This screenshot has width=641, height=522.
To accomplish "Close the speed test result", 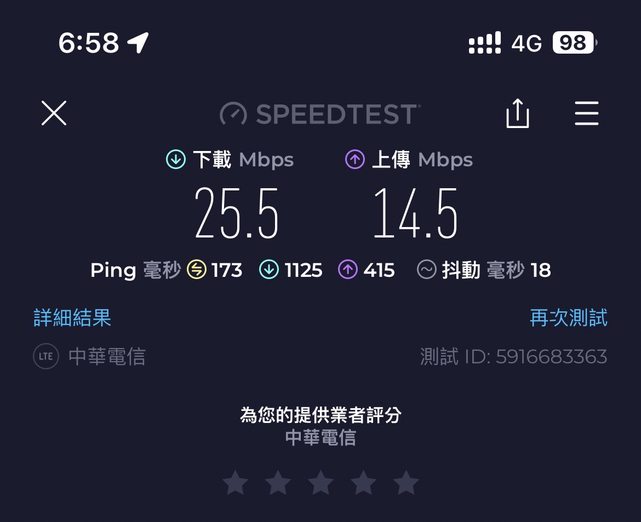I will [54, 113].
